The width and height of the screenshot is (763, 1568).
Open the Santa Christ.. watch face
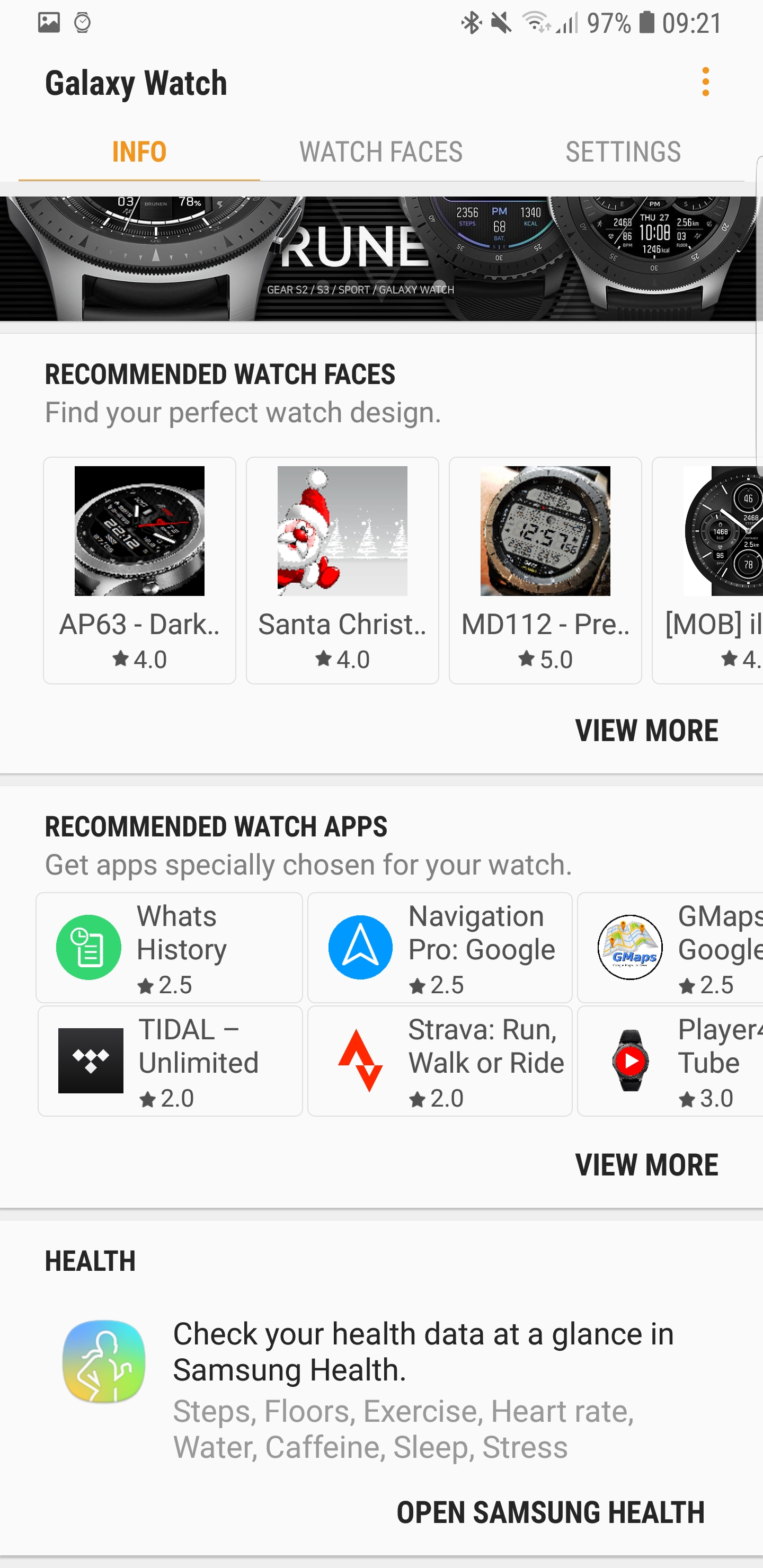tap(342, 570)
